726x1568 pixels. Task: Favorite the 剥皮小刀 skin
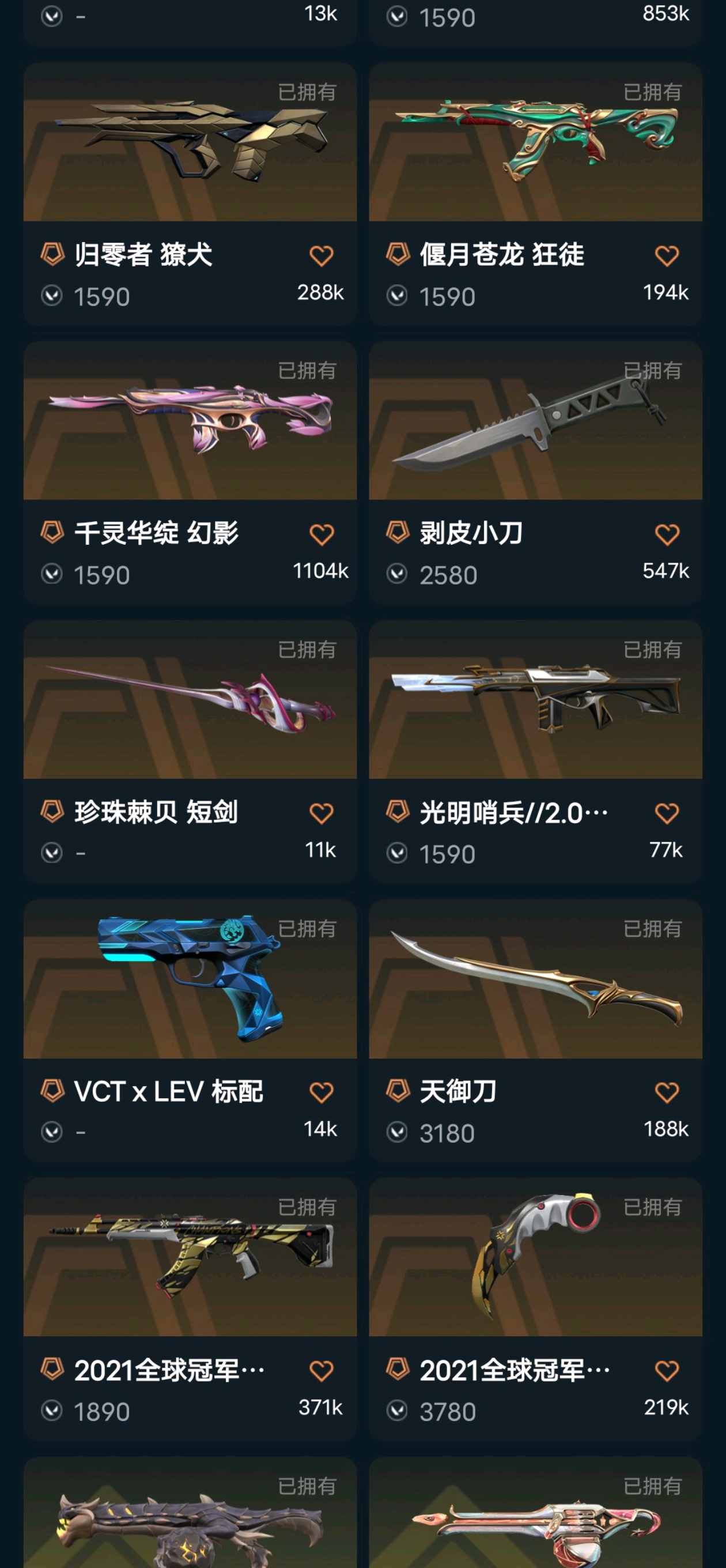(x=666, y=534)
